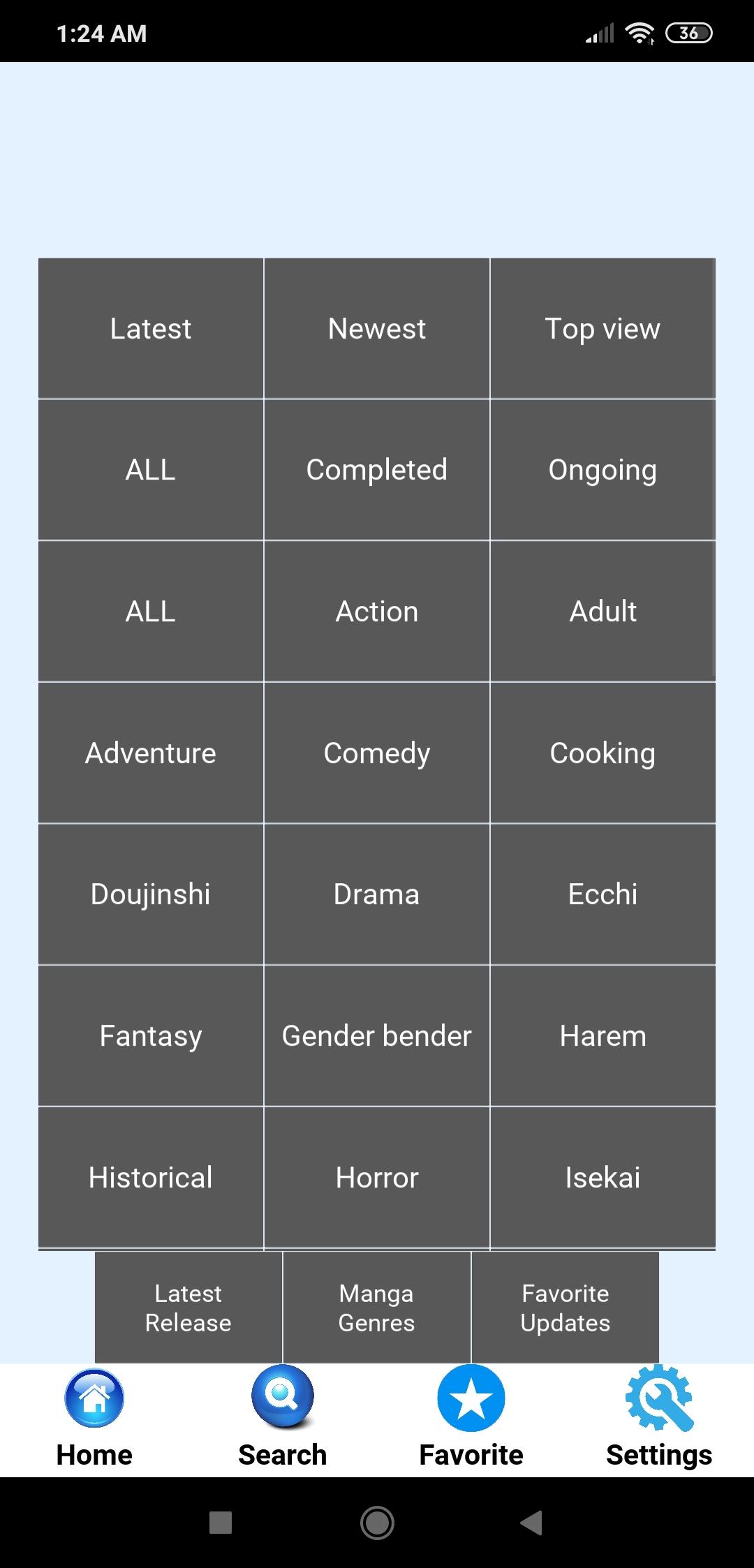Screen dimensions: 754x1568
Task: Show only Ongoing manga
Action: [603, 470]
